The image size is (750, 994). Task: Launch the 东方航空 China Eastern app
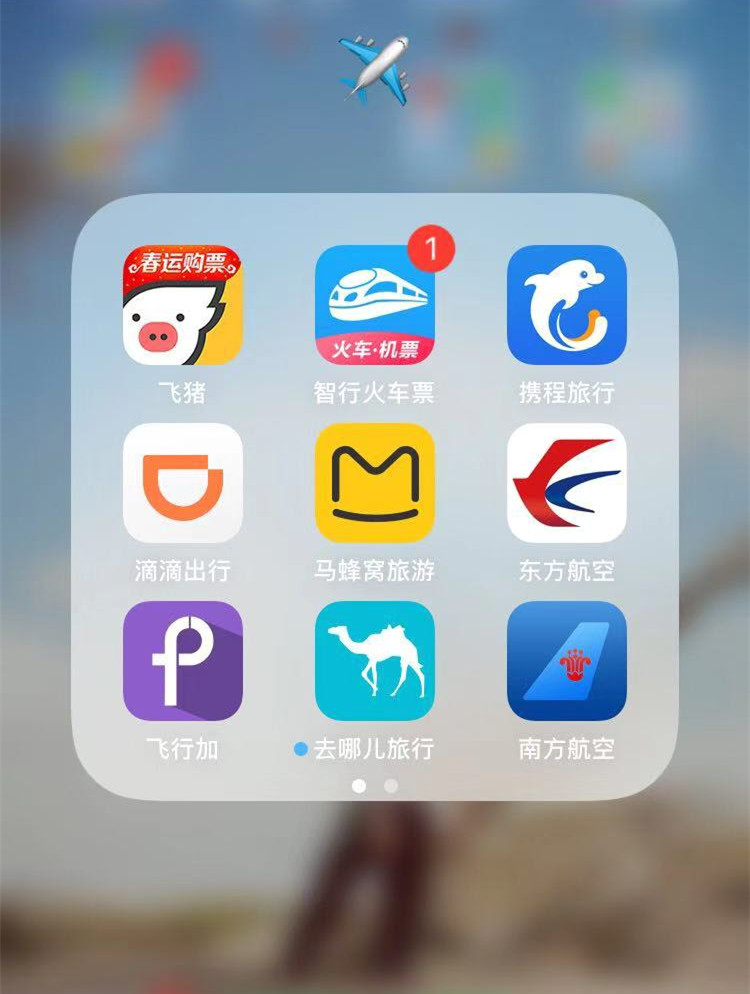pos(566,485)
